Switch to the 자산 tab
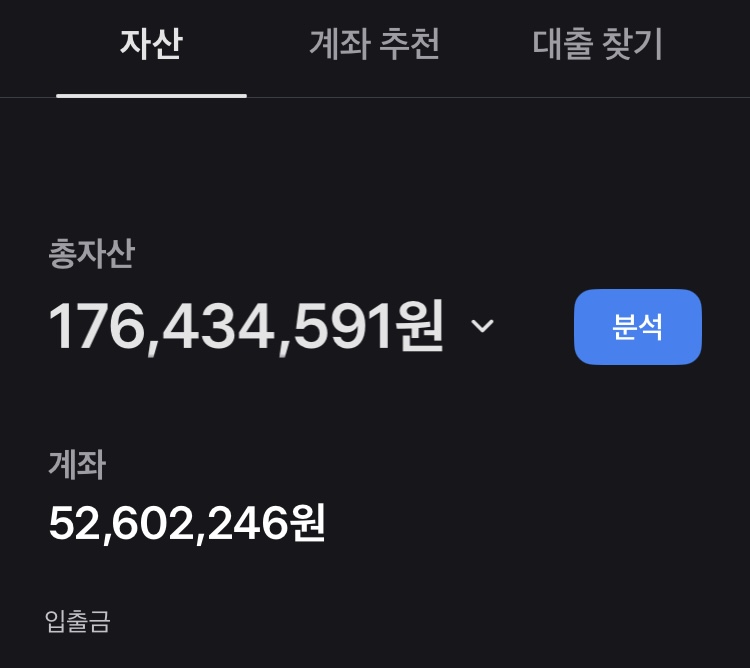Screen dimensions: 750x668 151,46
